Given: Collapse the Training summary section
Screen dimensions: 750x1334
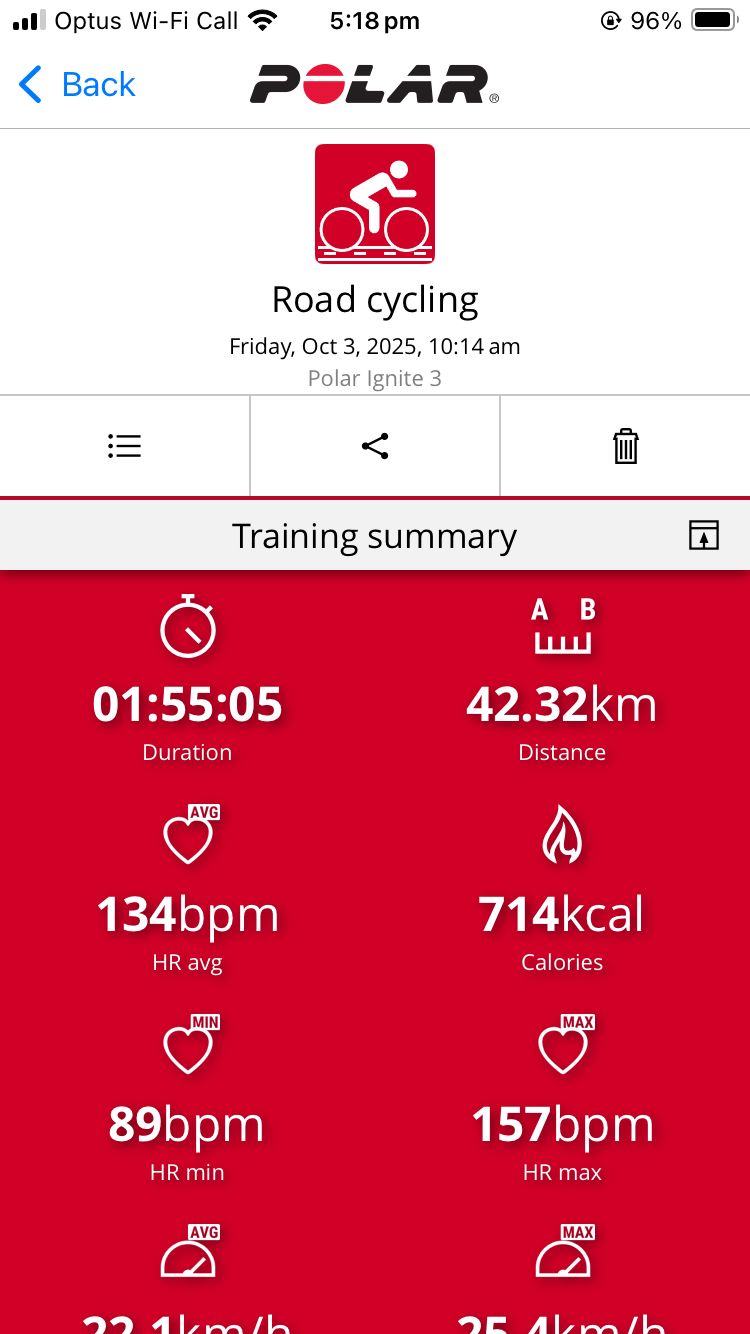Looking at the screenshot, I should tap(704, 536).
